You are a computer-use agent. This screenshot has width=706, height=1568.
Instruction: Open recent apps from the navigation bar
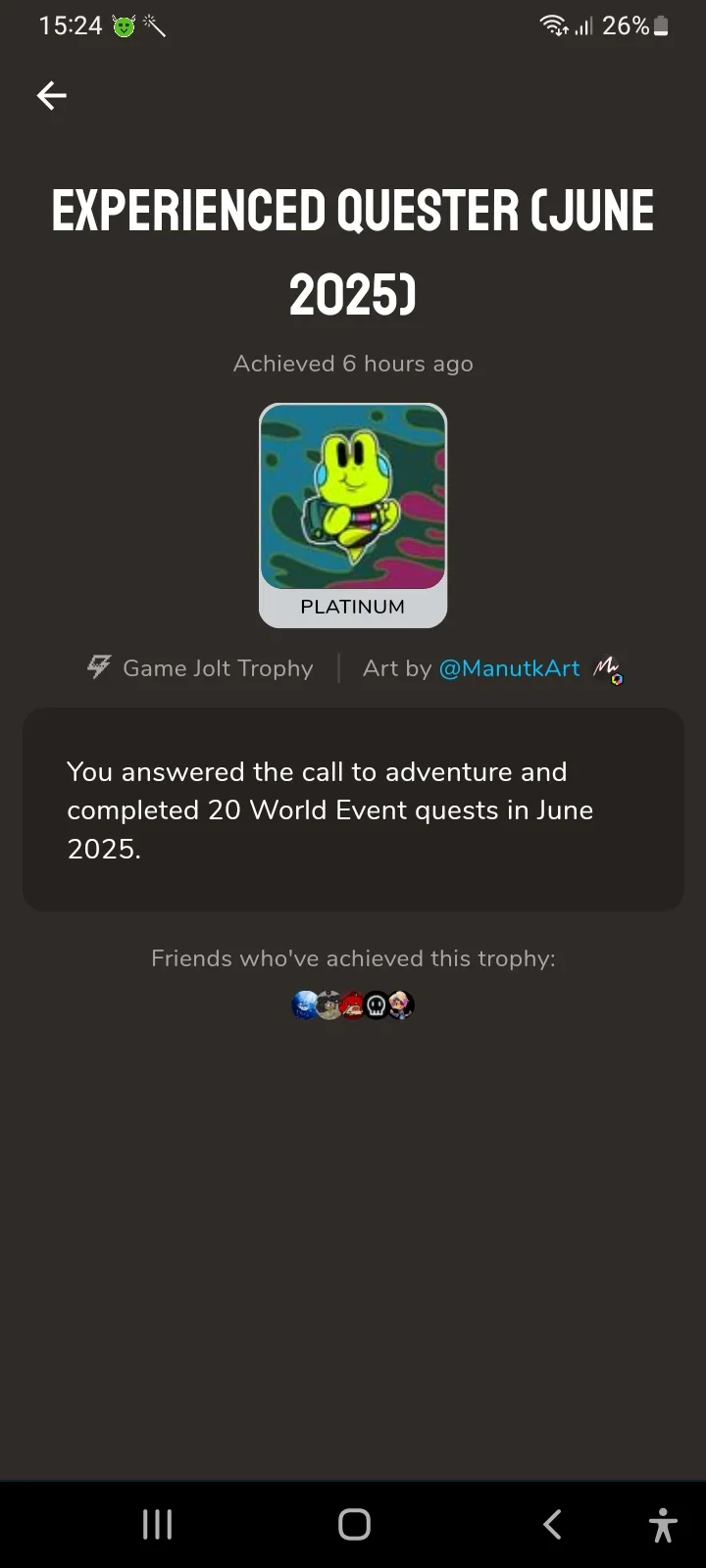[157, 1524]
